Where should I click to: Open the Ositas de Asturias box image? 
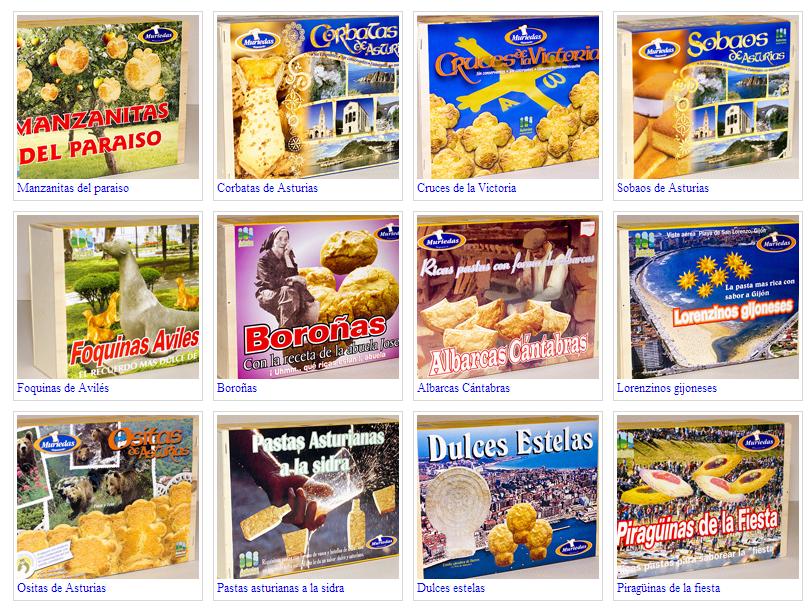pos(108,497)
